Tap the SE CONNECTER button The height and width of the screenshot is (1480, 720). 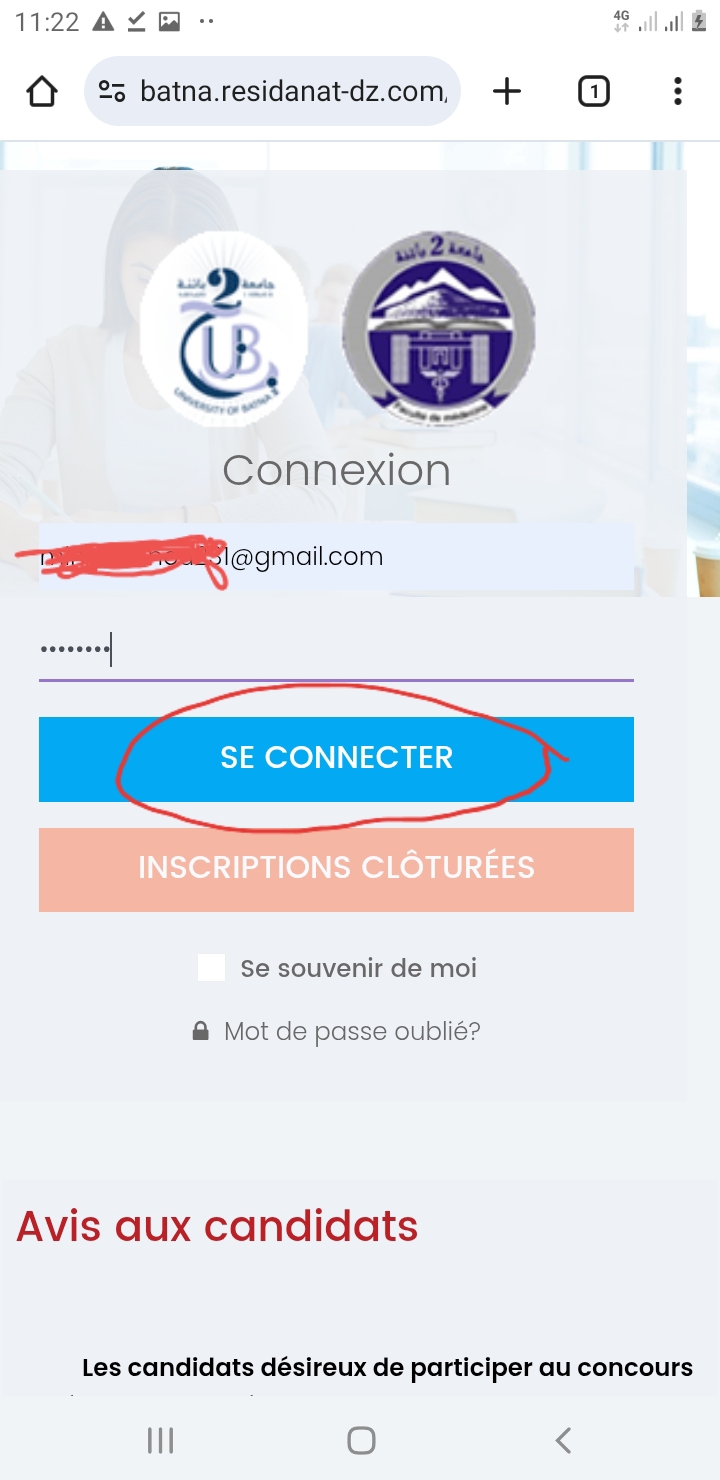pos(336,758)
